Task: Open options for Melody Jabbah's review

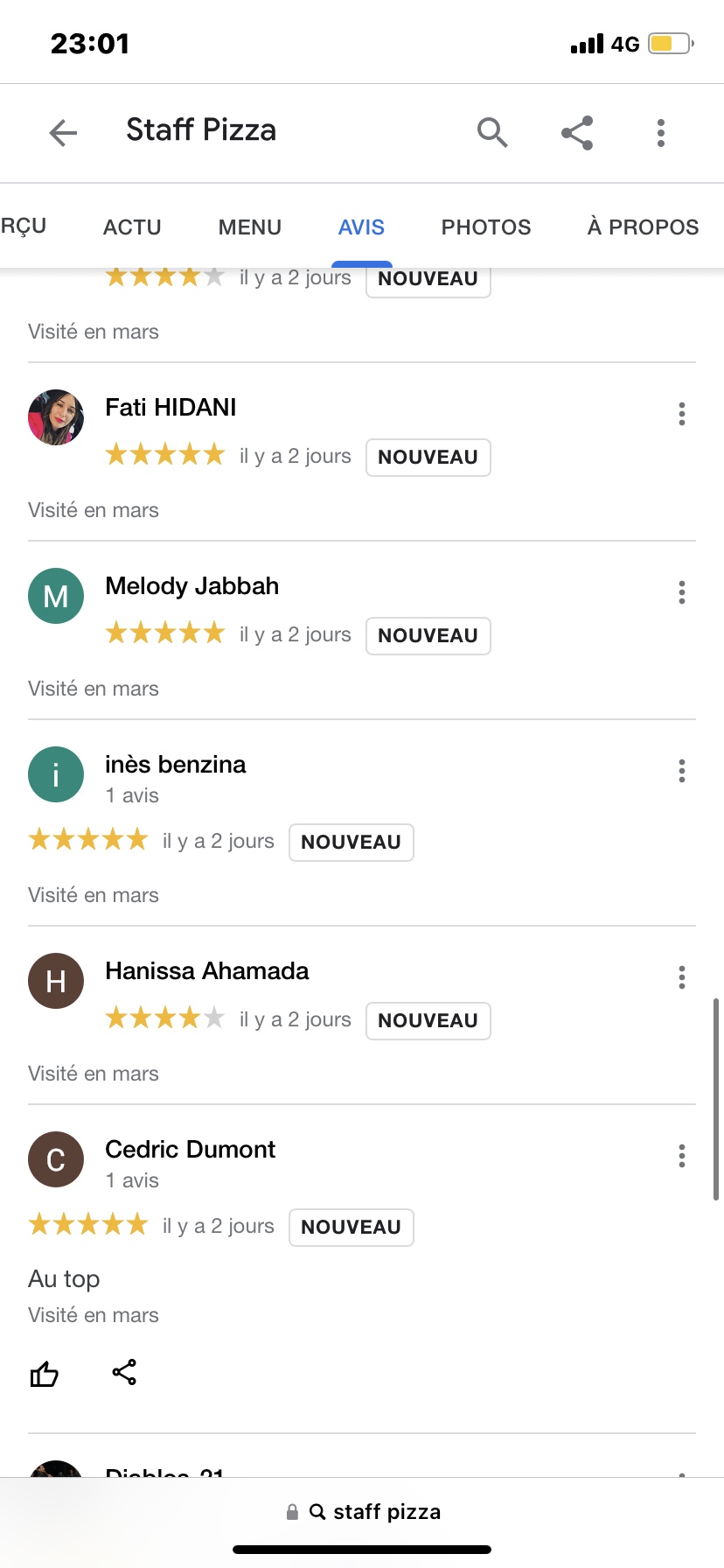Action: pos(682,592)
